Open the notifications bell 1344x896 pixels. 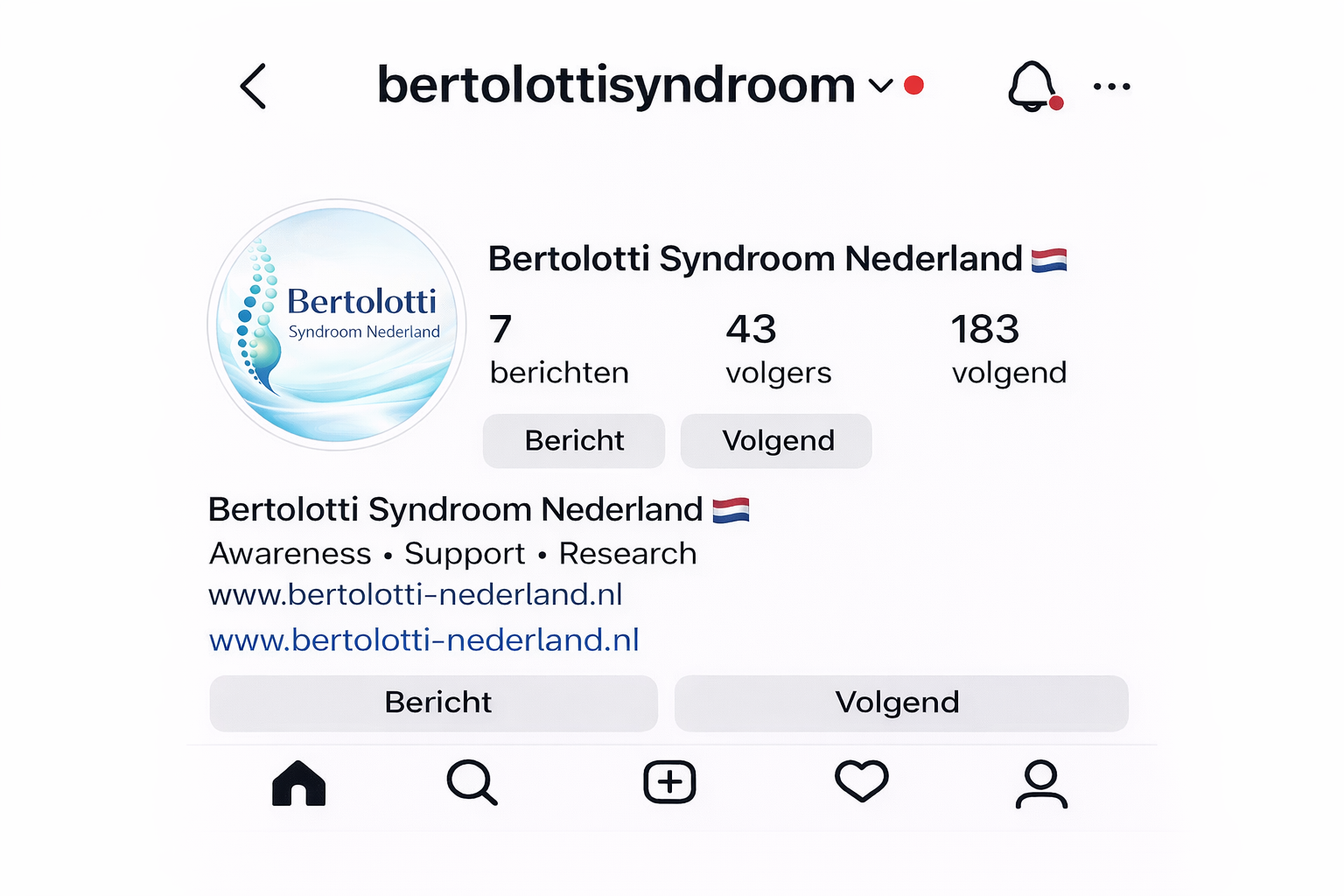(x=1032, y=87)
